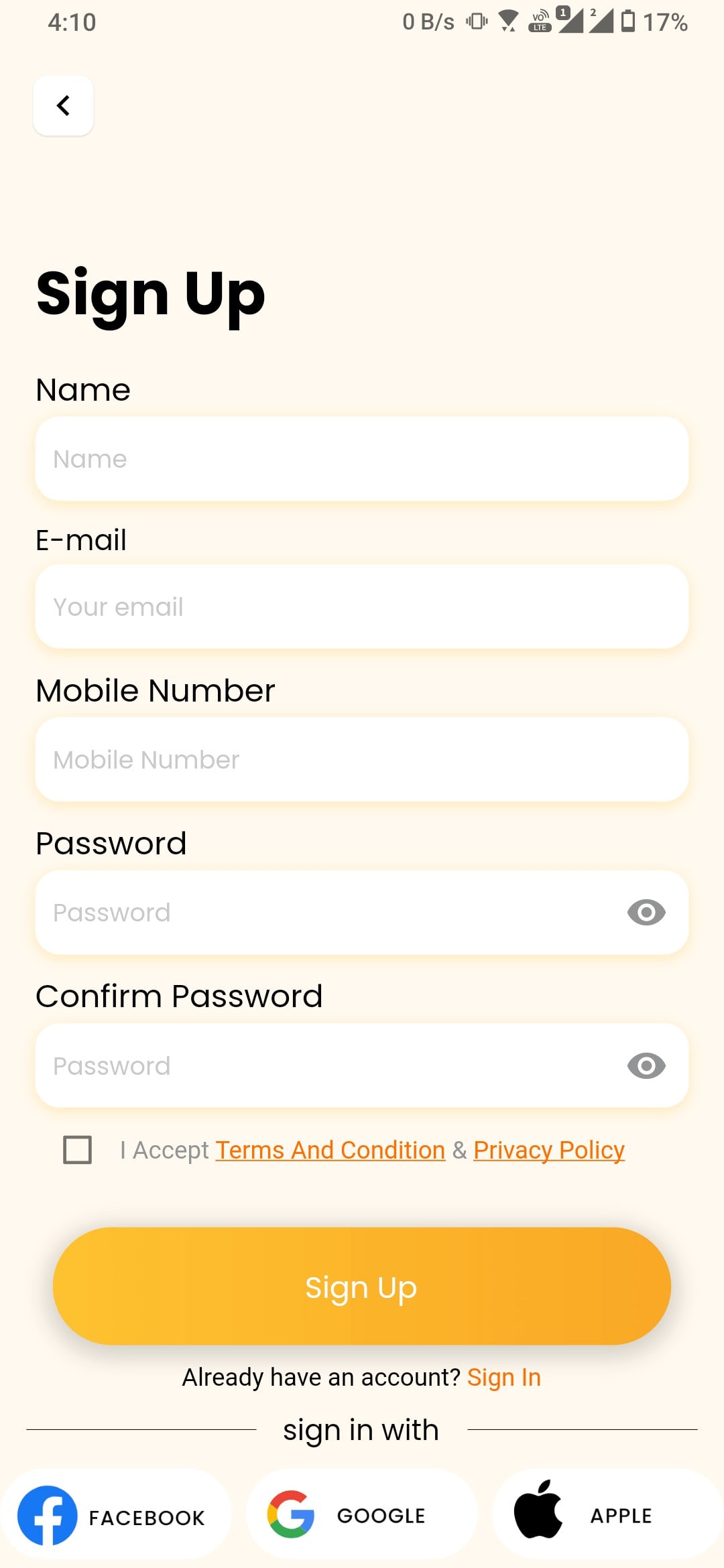Go to Sign In link
The image size is (724, 1568).
503,1378
